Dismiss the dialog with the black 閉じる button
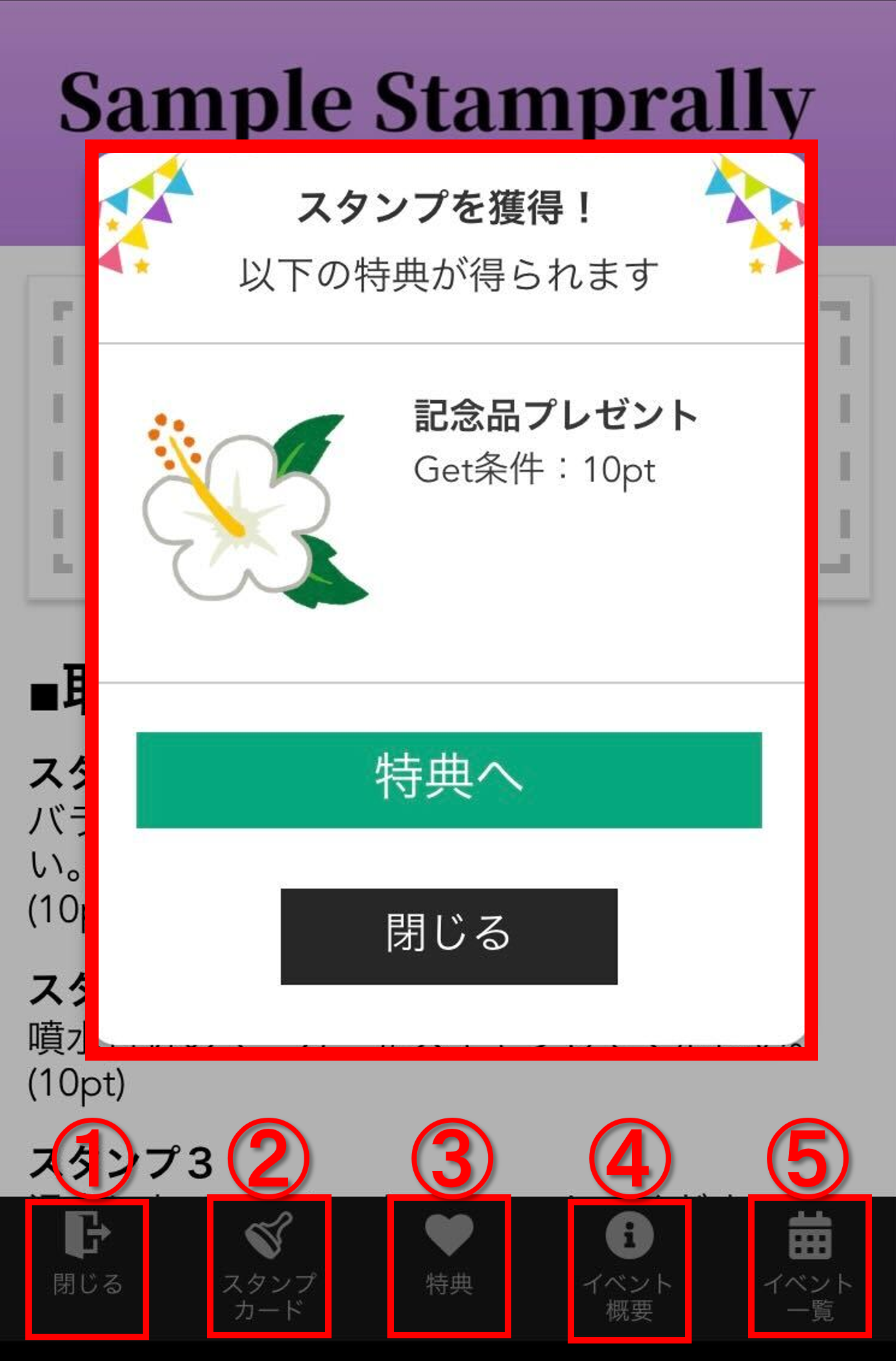This screenshot has height=1361, width=896. coord(449,936)
